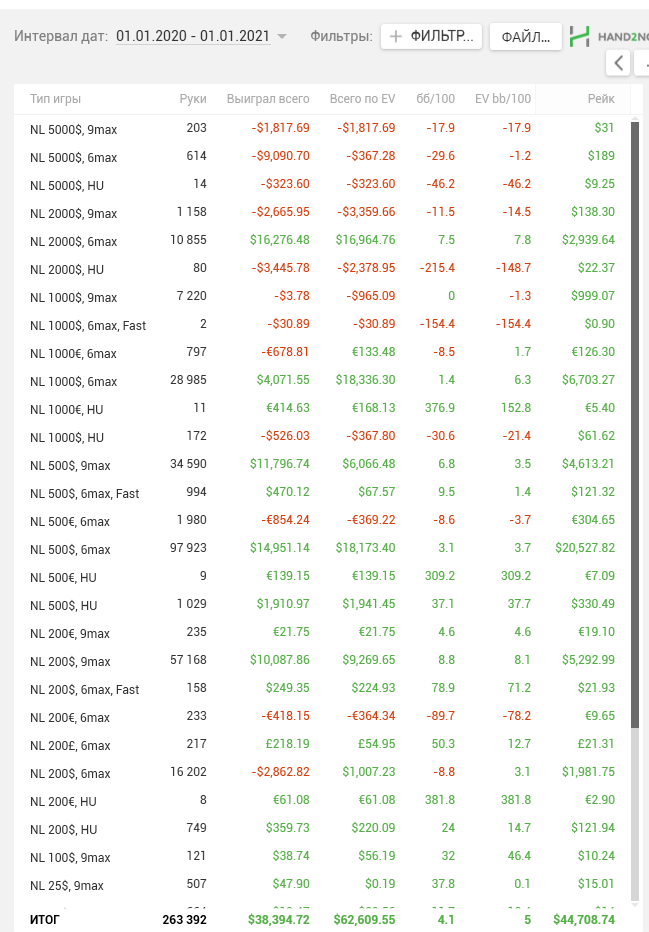Sort table by Всего по EV column
Viewport: 649px width, 932px height.
363,99
